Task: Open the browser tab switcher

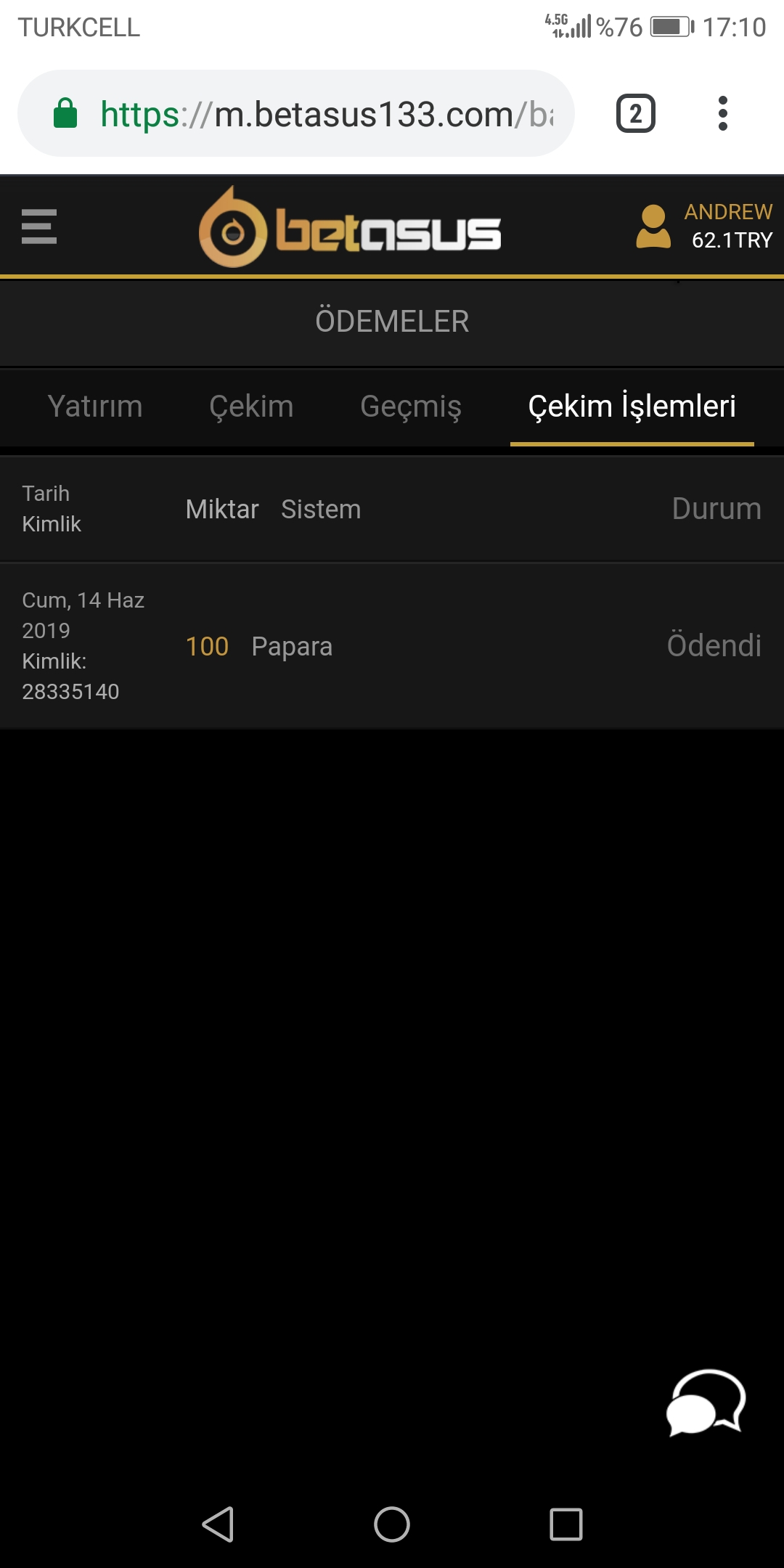Action: [x=636, y=113]
